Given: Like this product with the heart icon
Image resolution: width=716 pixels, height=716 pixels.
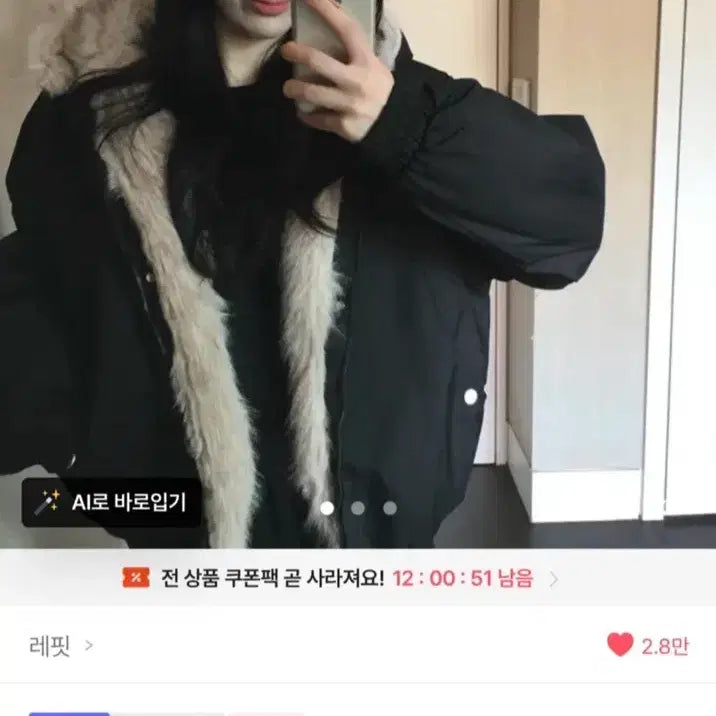Looking at the screenshot, I should [x=620, y=645].
